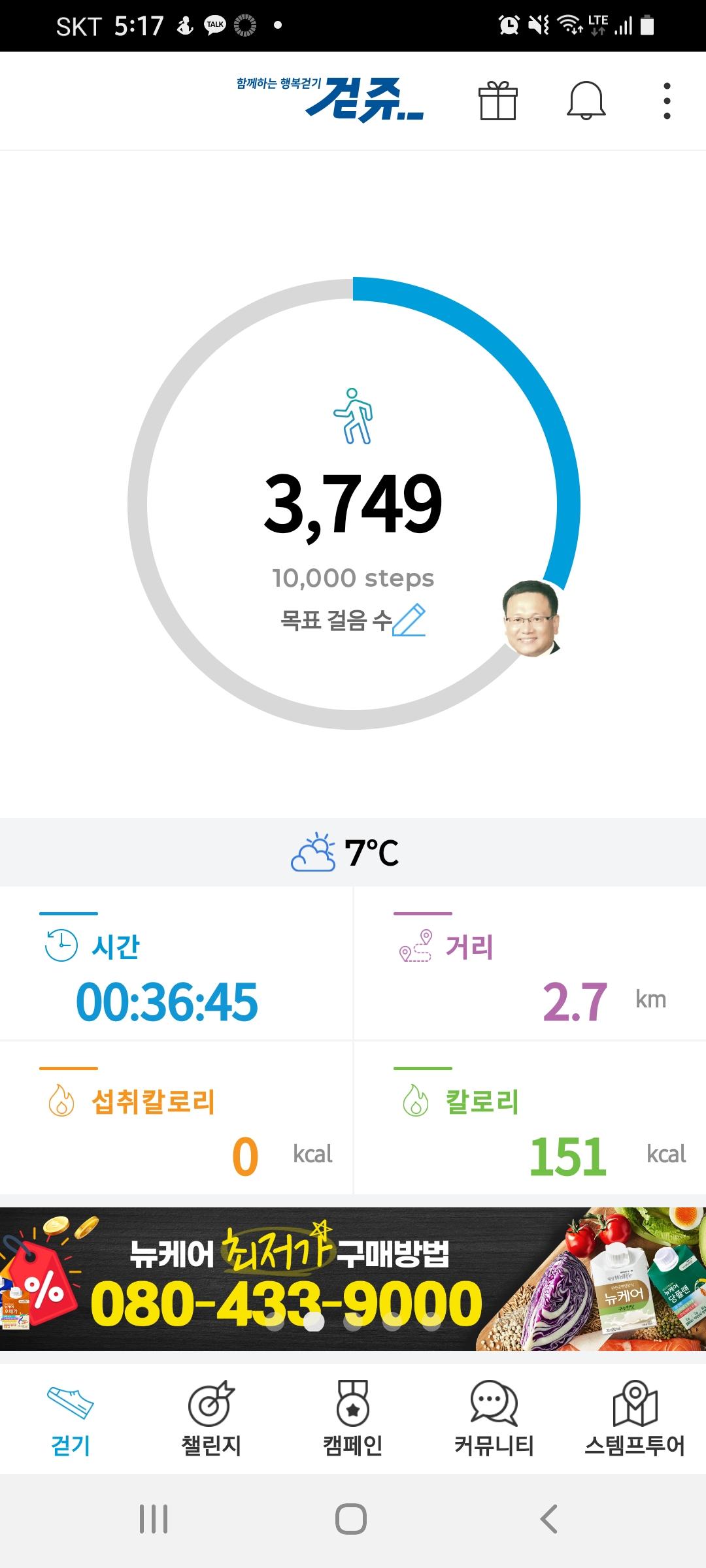Open the three-dot overflow menu
This screenshot has height=1568, width=706.
667,101
